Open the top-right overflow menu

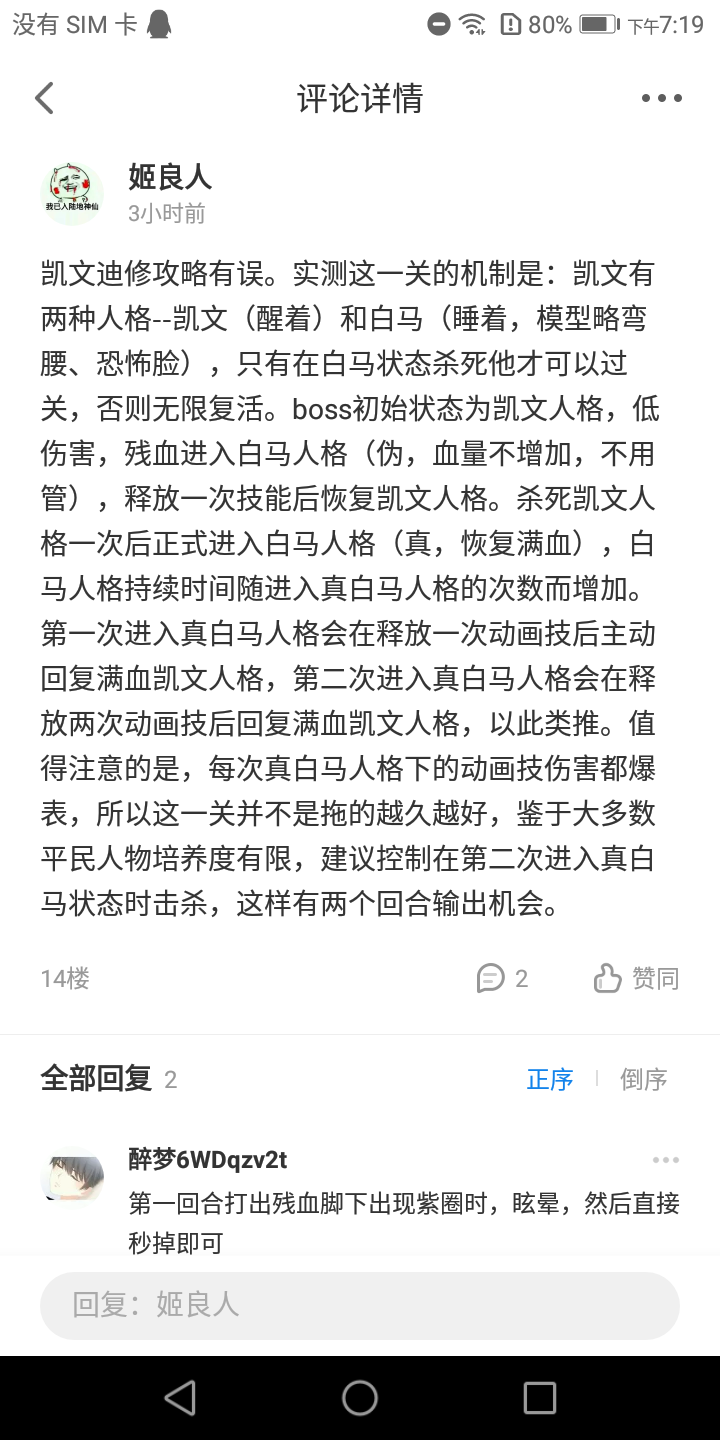click(661, 98)
